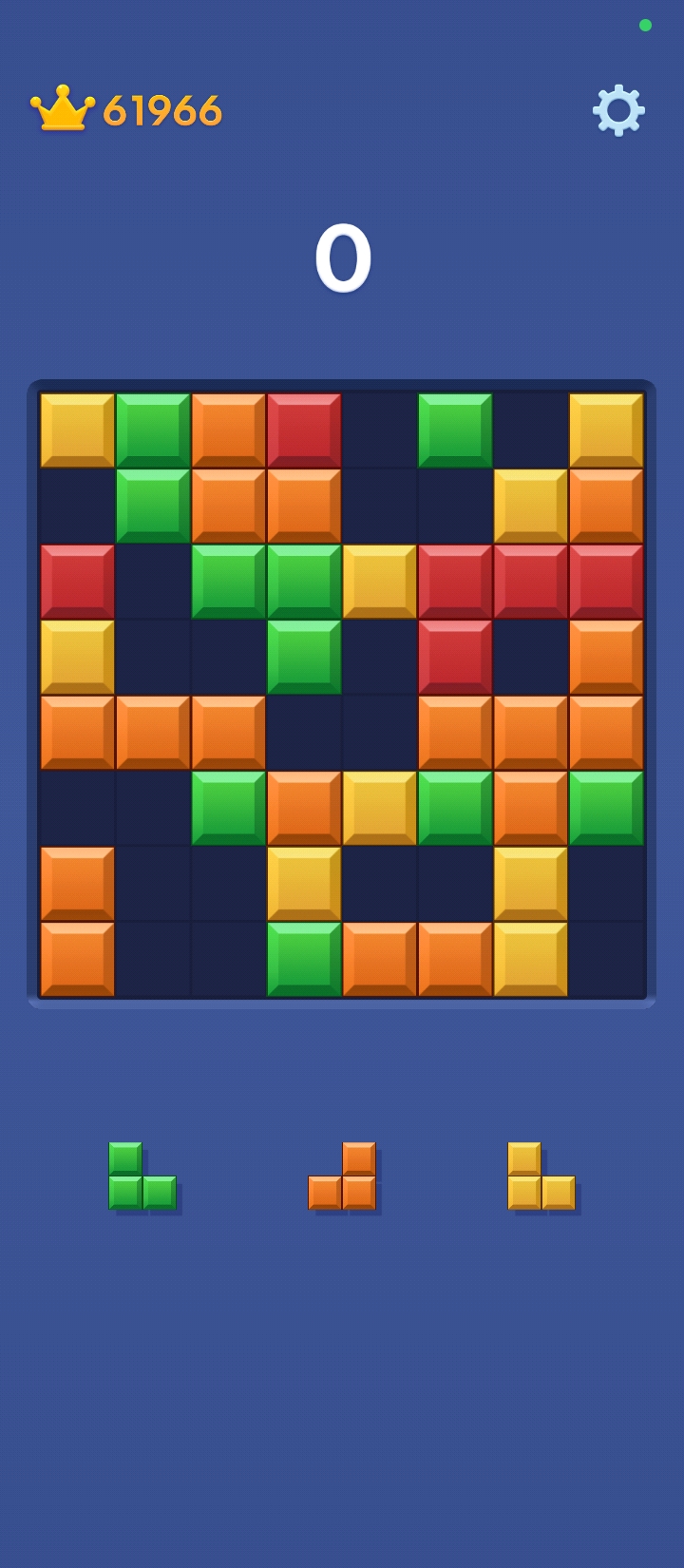The image size is (684, 1568).
Task: Select the yellow L-shaped block piece
Action: (x=541, y=1176)
